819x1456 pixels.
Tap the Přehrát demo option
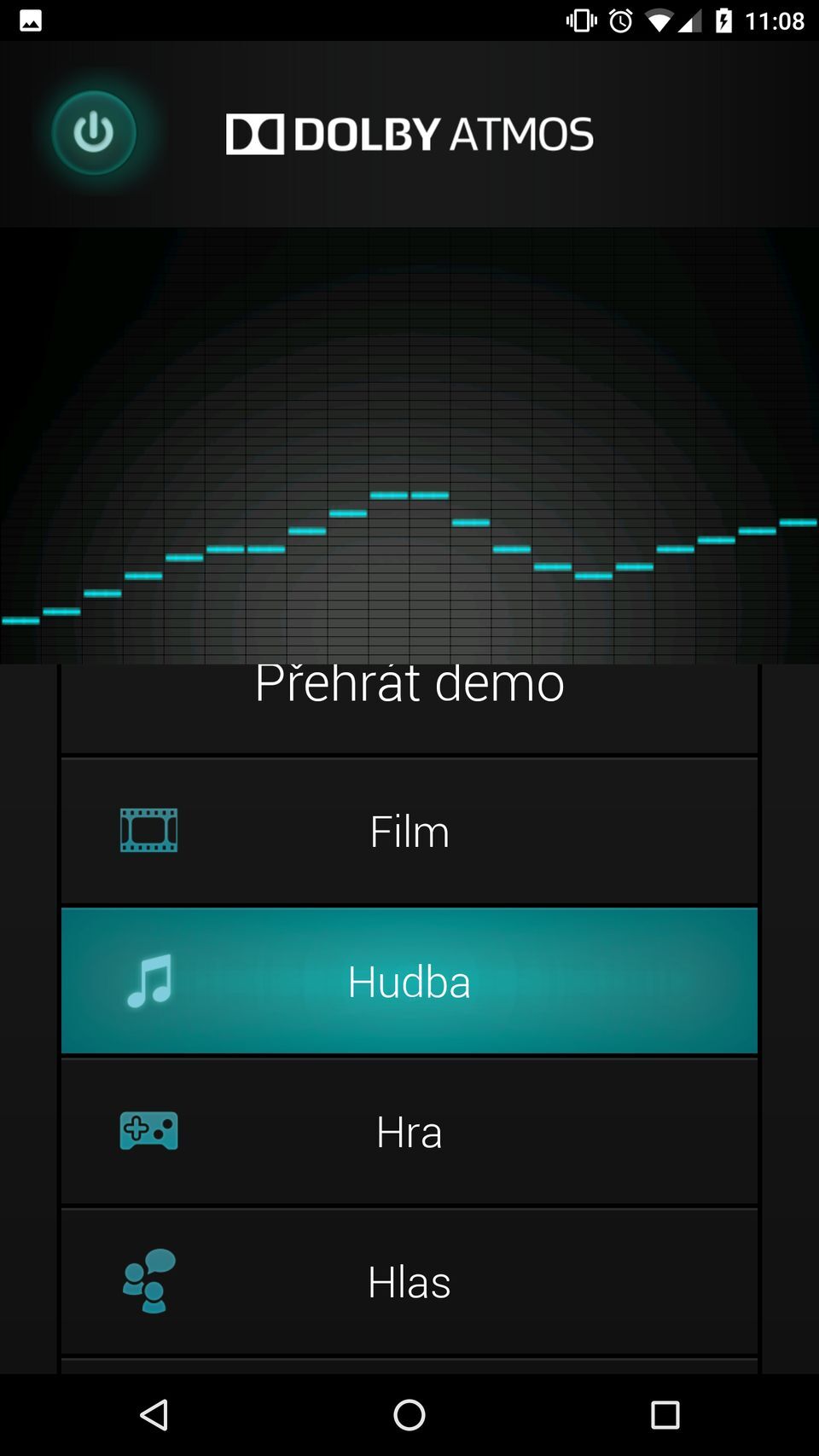(x=409, y=698)
